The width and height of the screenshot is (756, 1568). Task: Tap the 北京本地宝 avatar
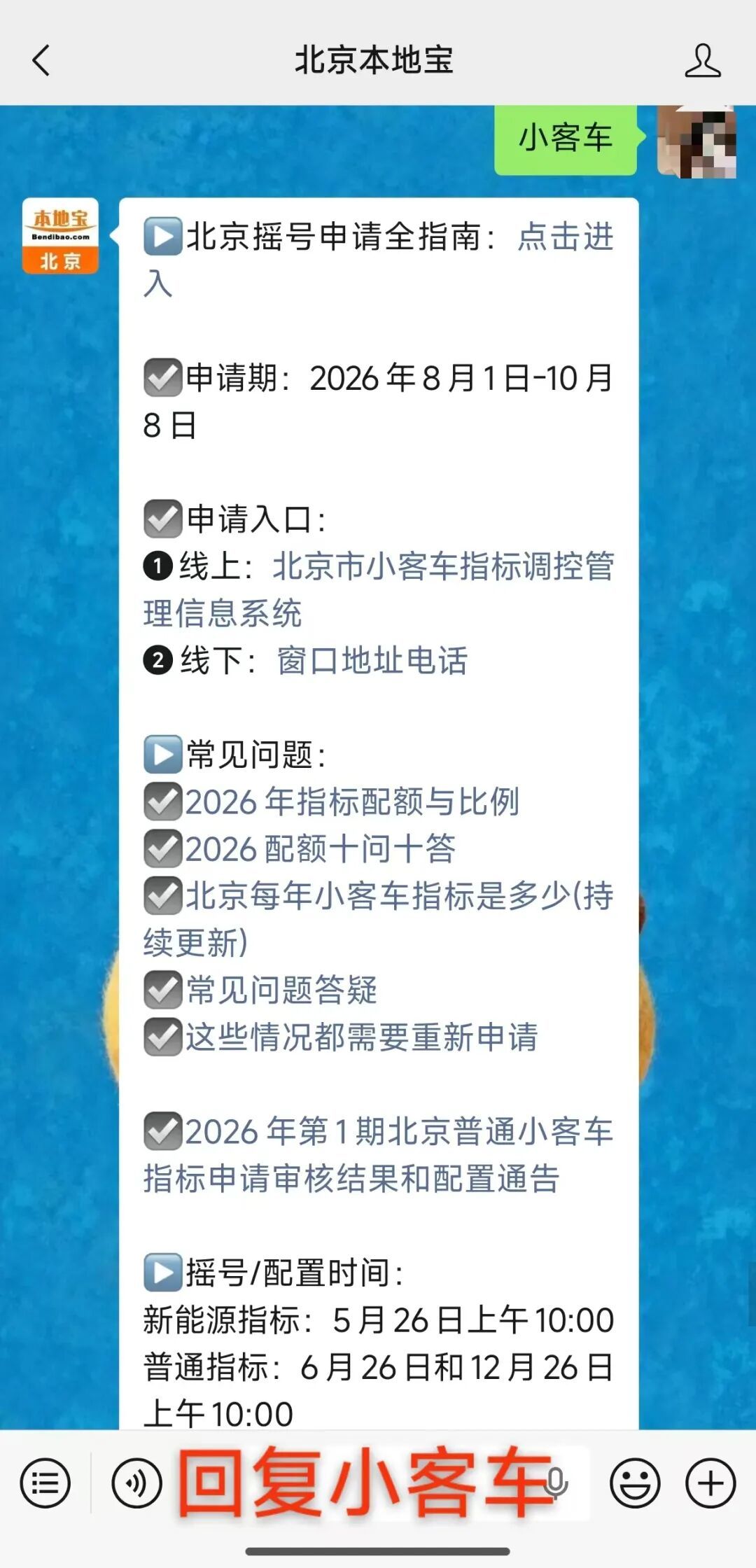60,236
